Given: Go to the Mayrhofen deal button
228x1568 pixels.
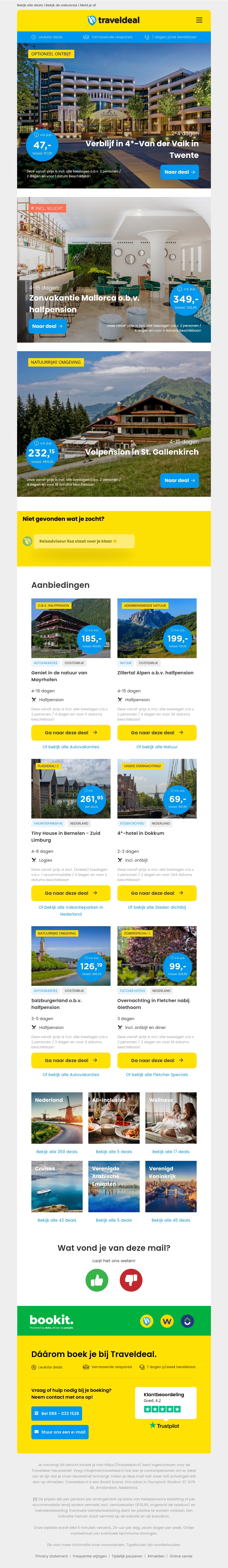Looking at the screenshot, I should (x=70, y=732).
